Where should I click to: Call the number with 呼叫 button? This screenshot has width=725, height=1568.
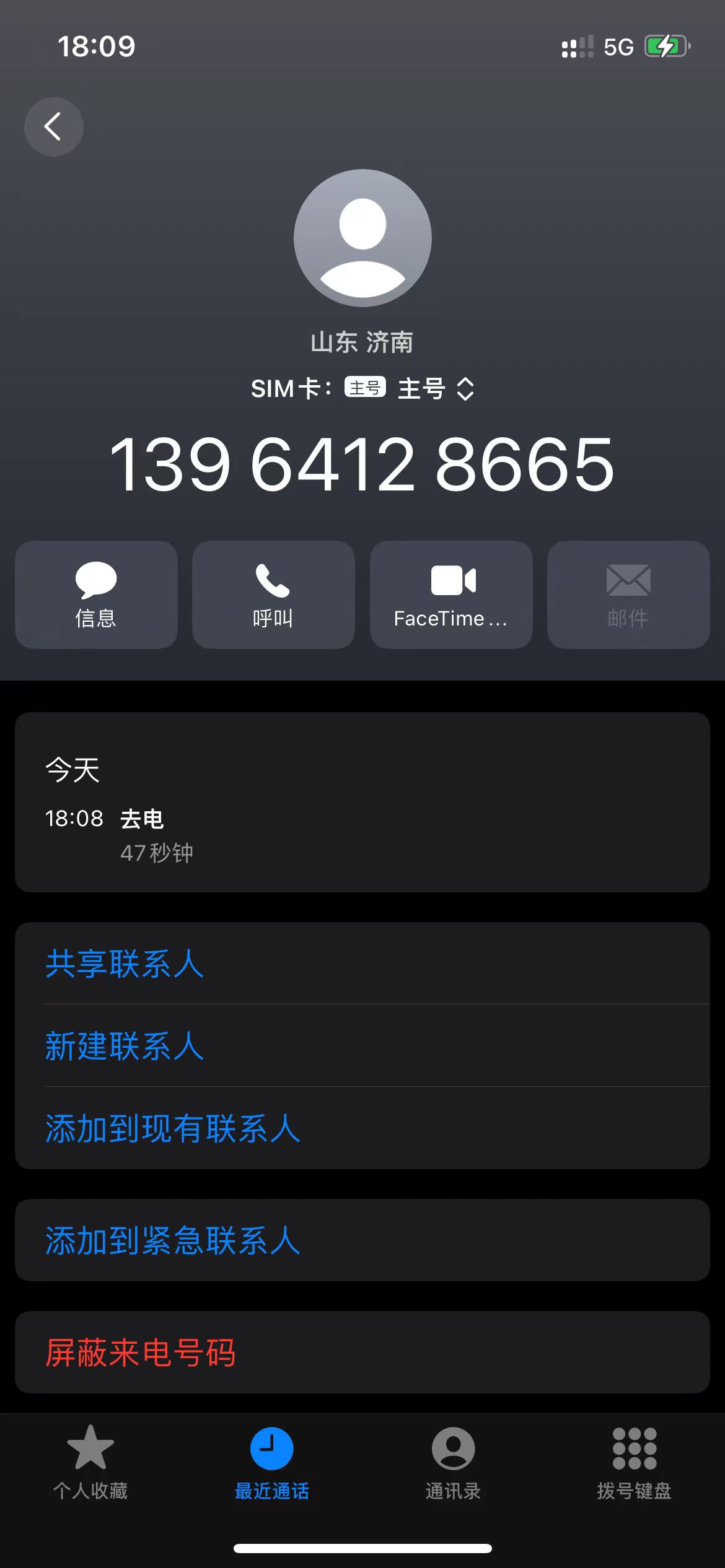pos(273,595)
